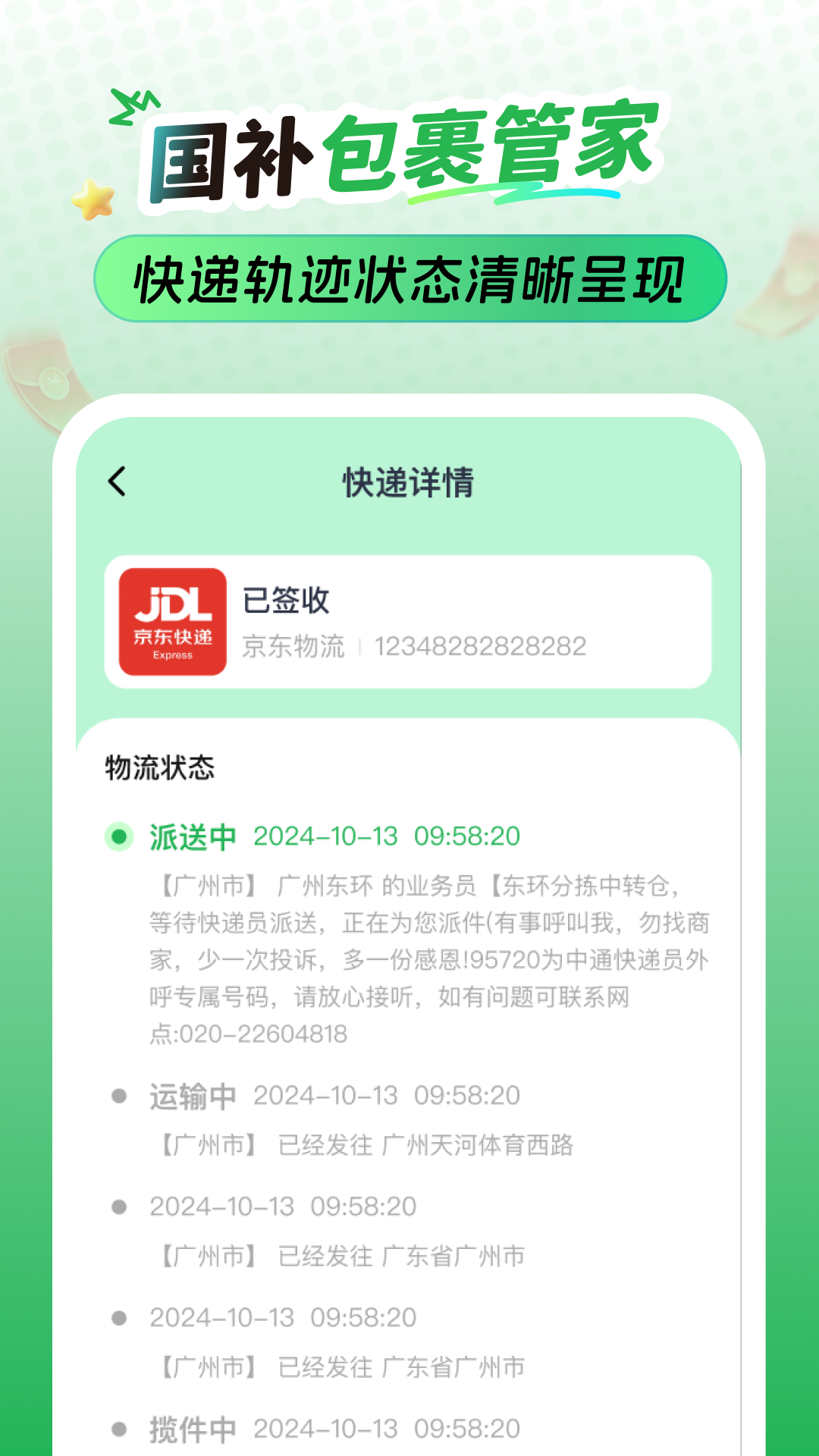Click the star decoration near the banner title
The height and width of the screenshot is (1456, 819).
pos(91,201)
